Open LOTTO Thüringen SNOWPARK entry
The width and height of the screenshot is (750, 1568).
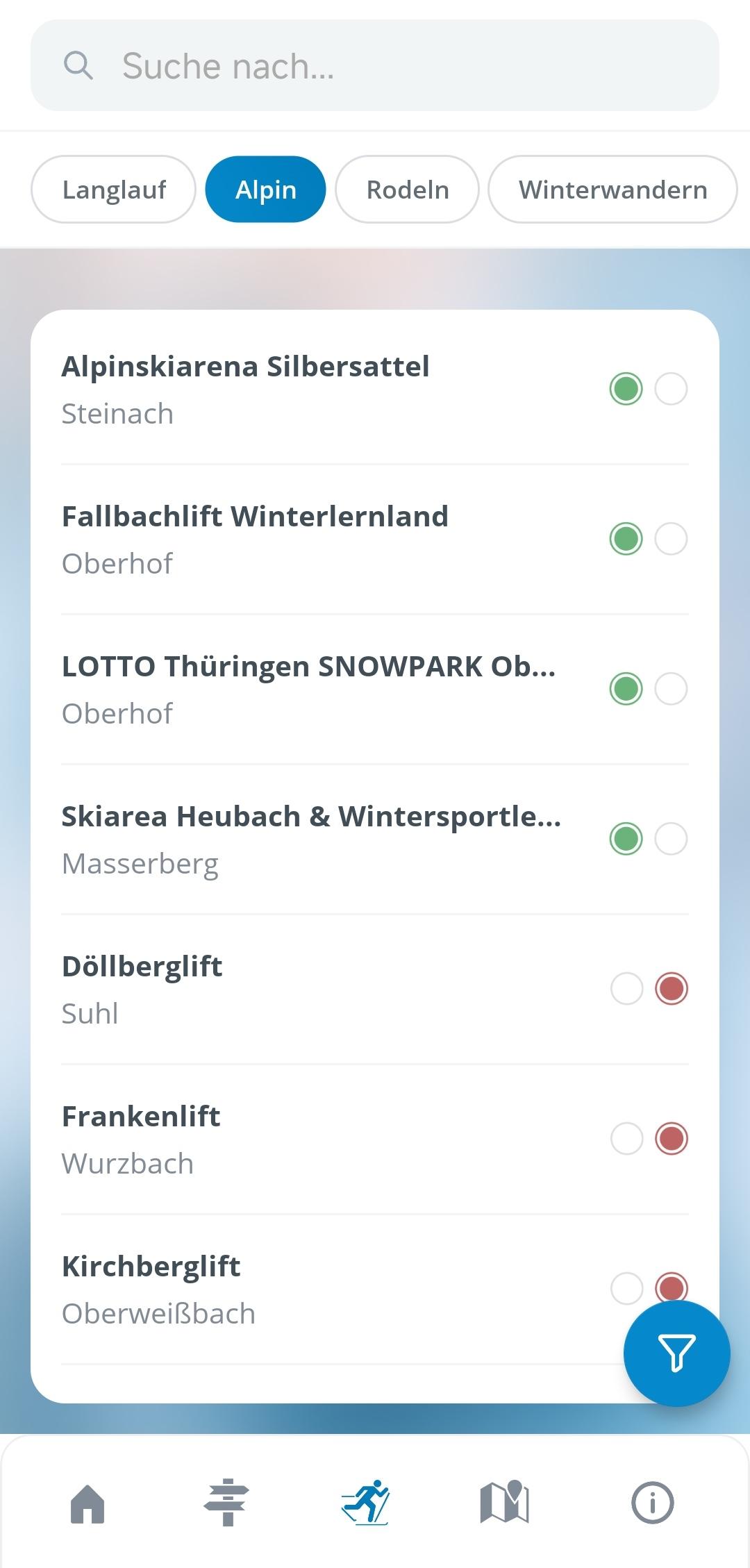click(x=375, y=689)
